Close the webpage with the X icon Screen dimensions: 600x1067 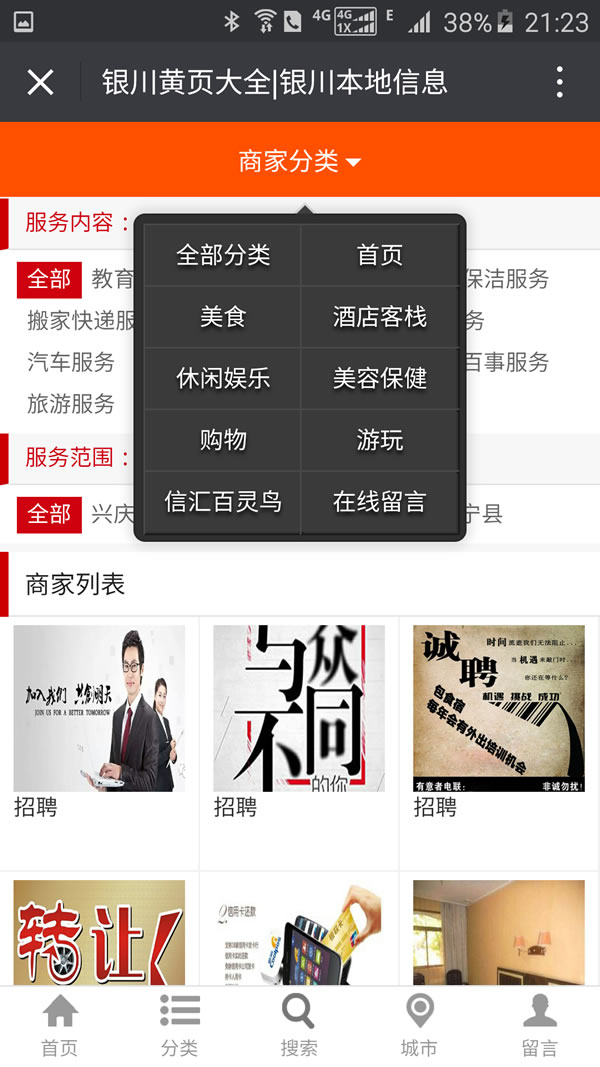tap(40, 82)
